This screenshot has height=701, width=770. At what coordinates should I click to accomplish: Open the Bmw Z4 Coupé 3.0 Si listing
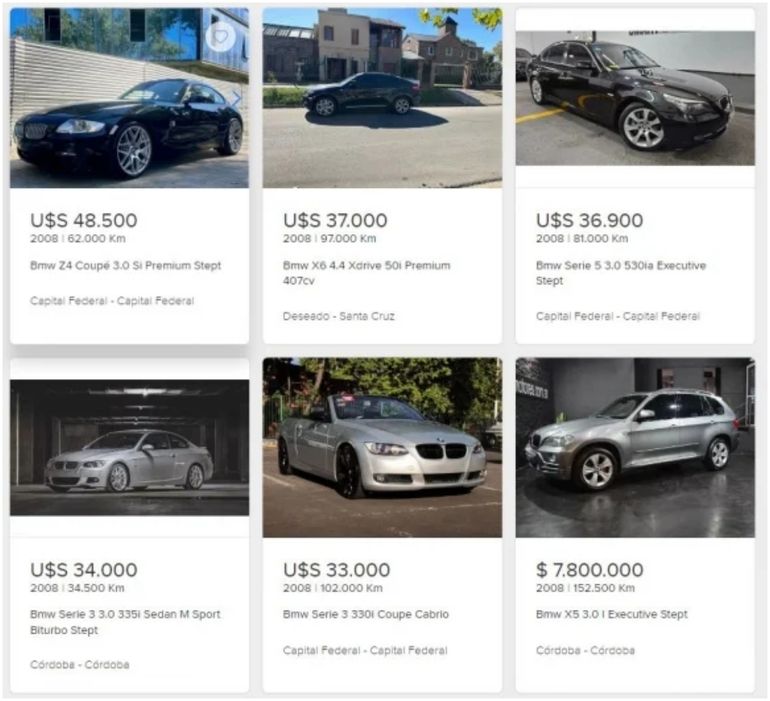[126, 266]
